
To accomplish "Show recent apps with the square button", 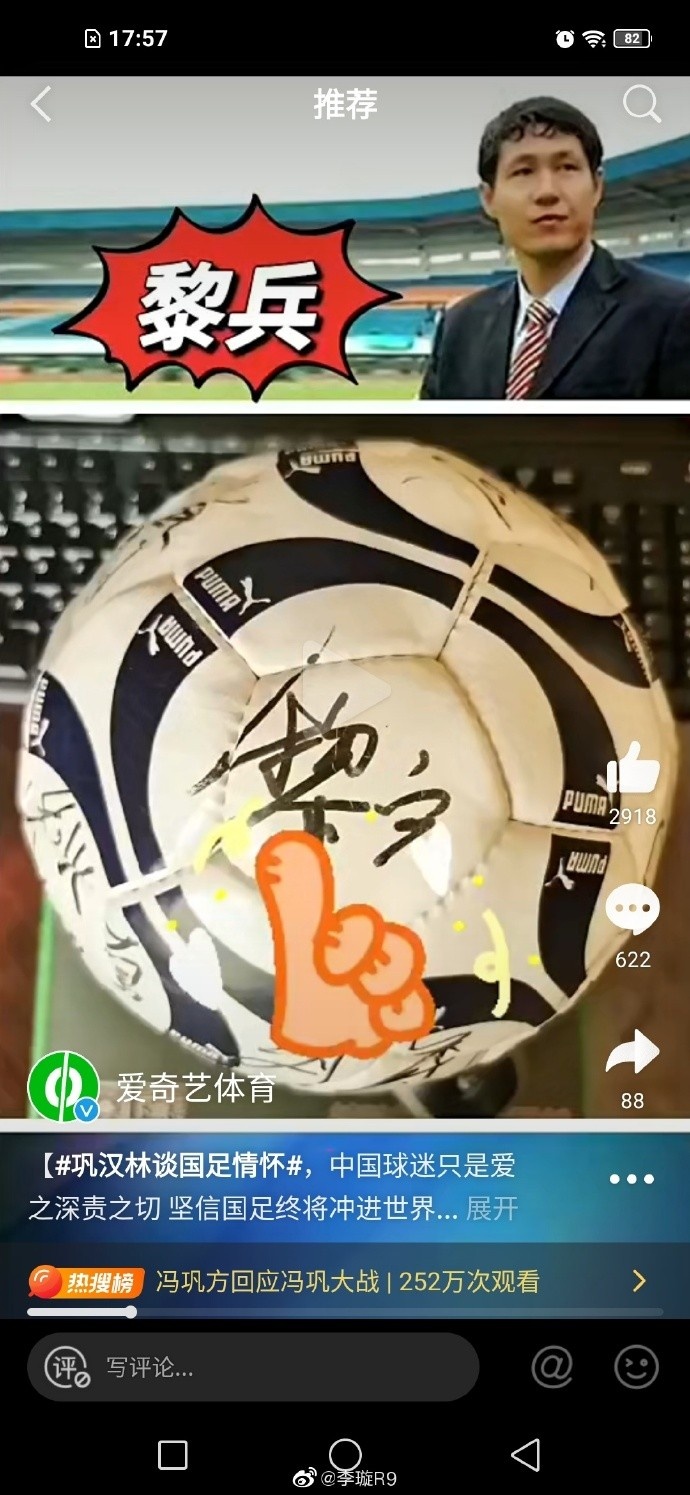I will pyautogui.click(x=173, y=1455).
